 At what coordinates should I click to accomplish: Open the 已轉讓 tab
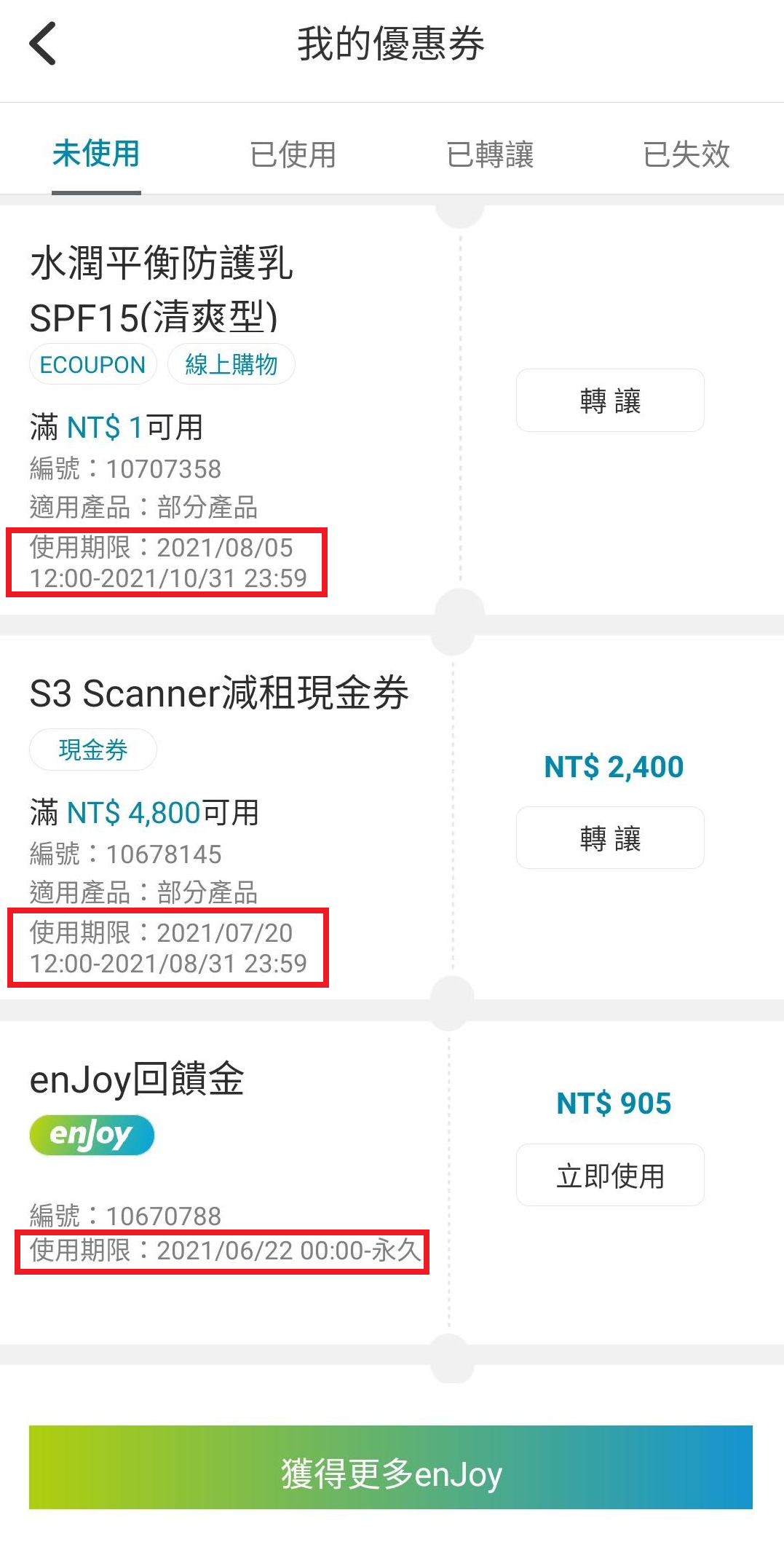tap(490, 154)
